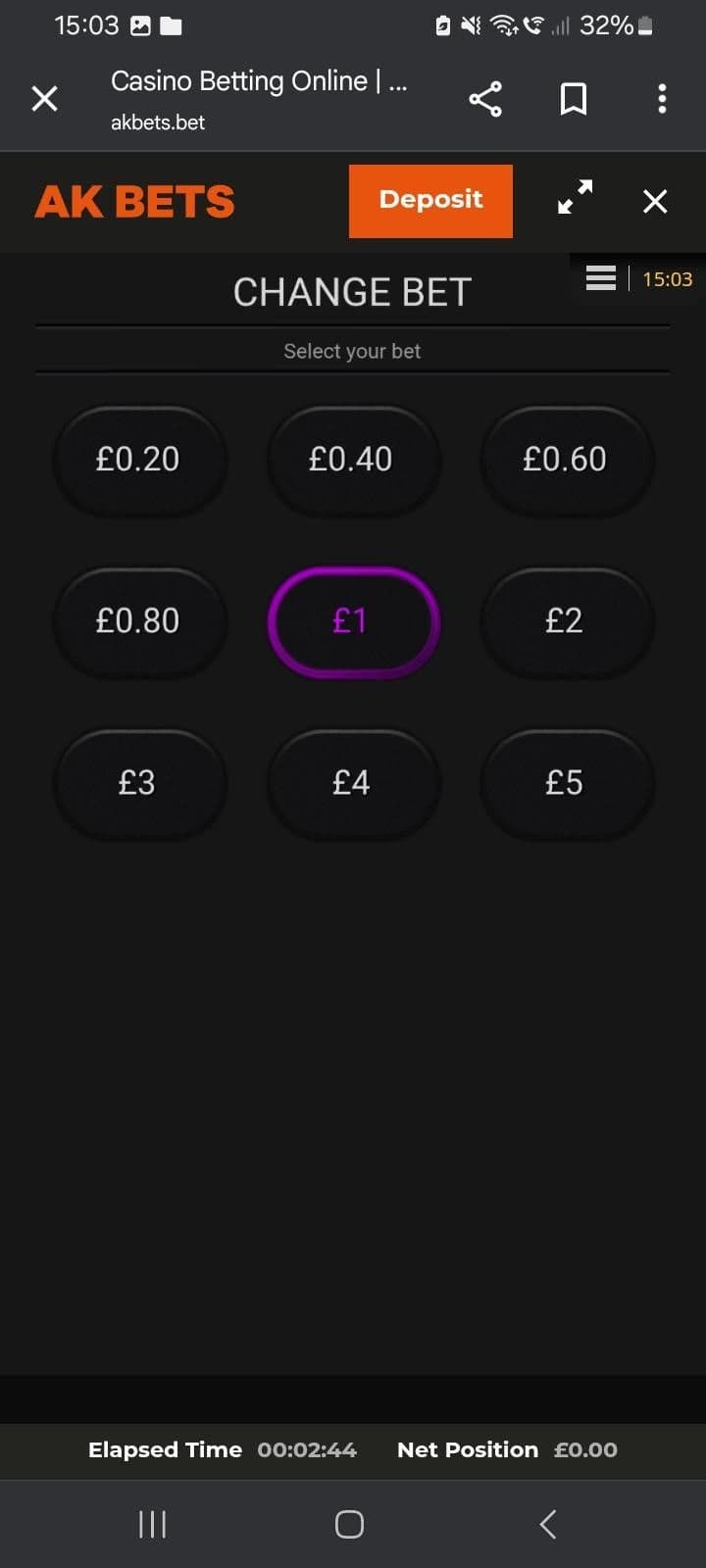Go back using the system back button
This screenshot has width=706, height=1568.
[548, 1524]
